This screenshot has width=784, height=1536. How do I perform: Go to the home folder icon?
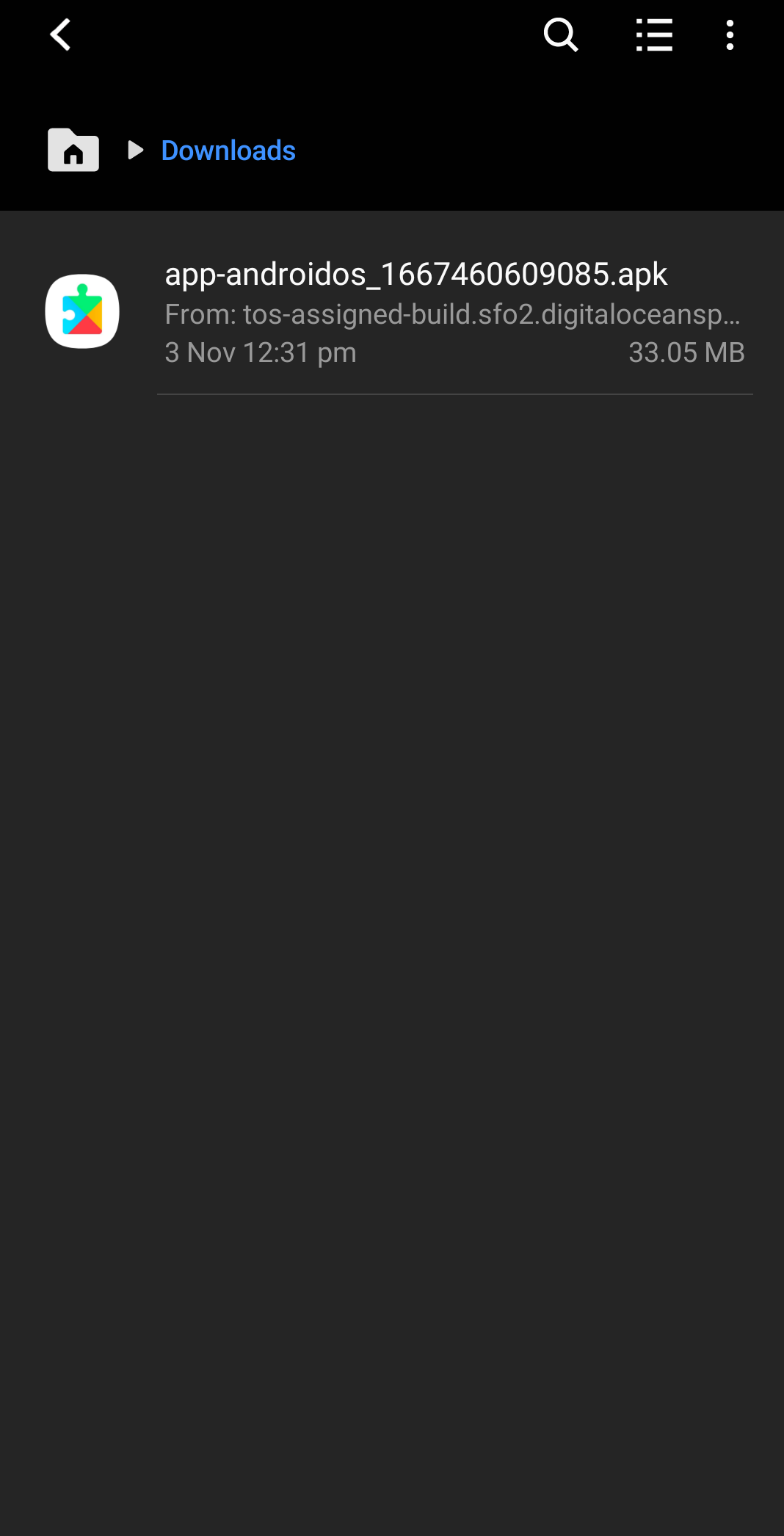pos(73,150)
